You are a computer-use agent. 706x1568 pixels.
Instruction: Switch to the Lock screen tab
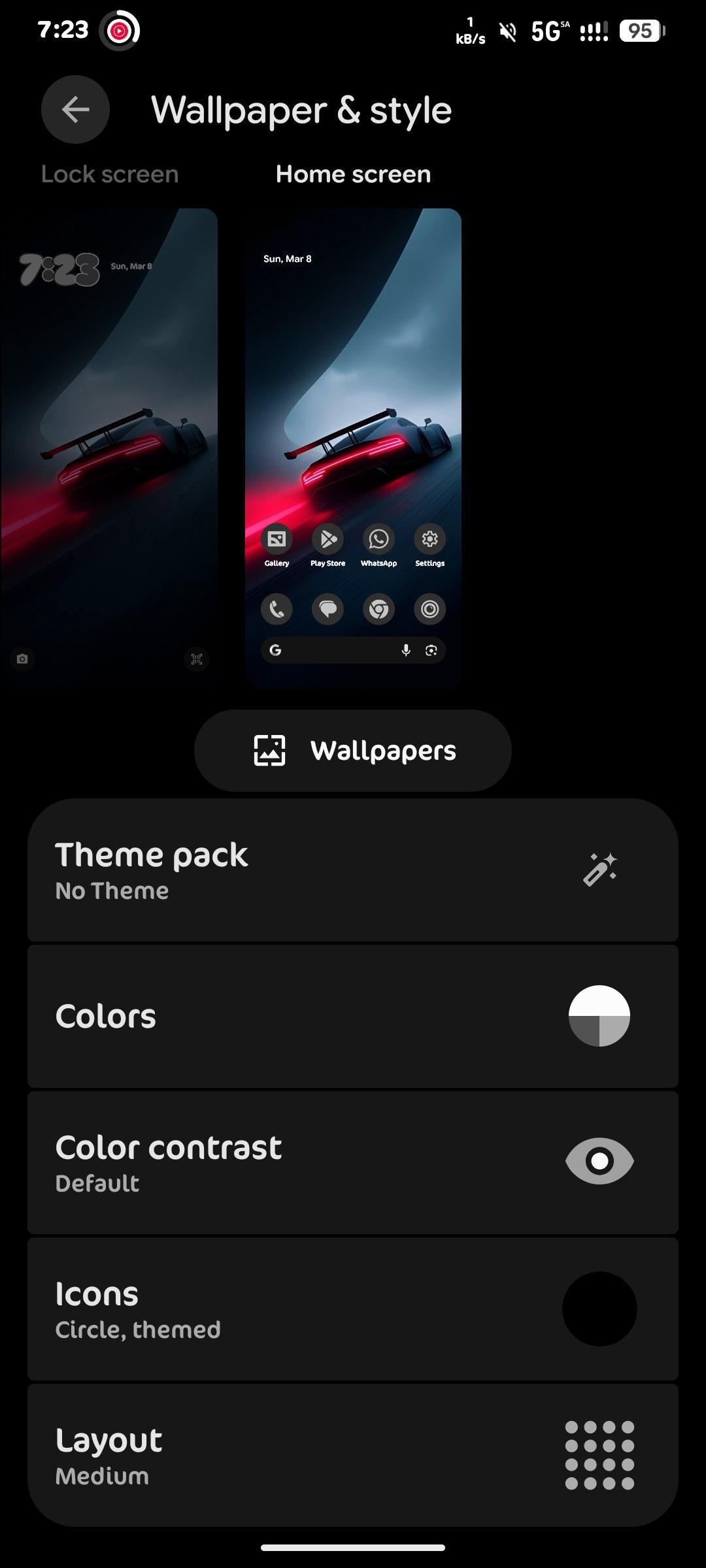(110, 174)
